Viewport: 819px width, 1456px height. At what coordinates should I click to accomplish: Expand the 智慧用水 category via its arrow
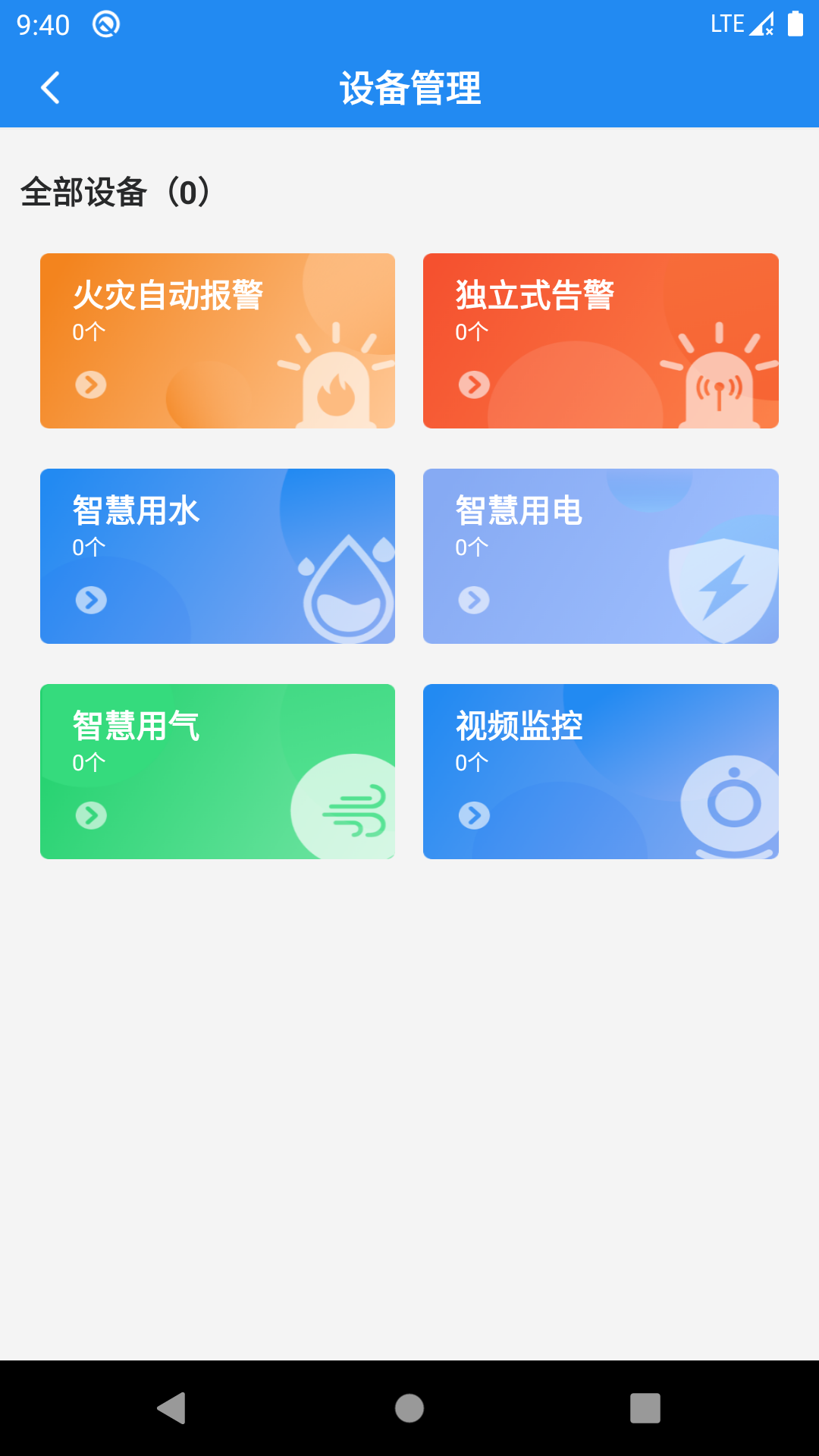[x=93, y=600]
